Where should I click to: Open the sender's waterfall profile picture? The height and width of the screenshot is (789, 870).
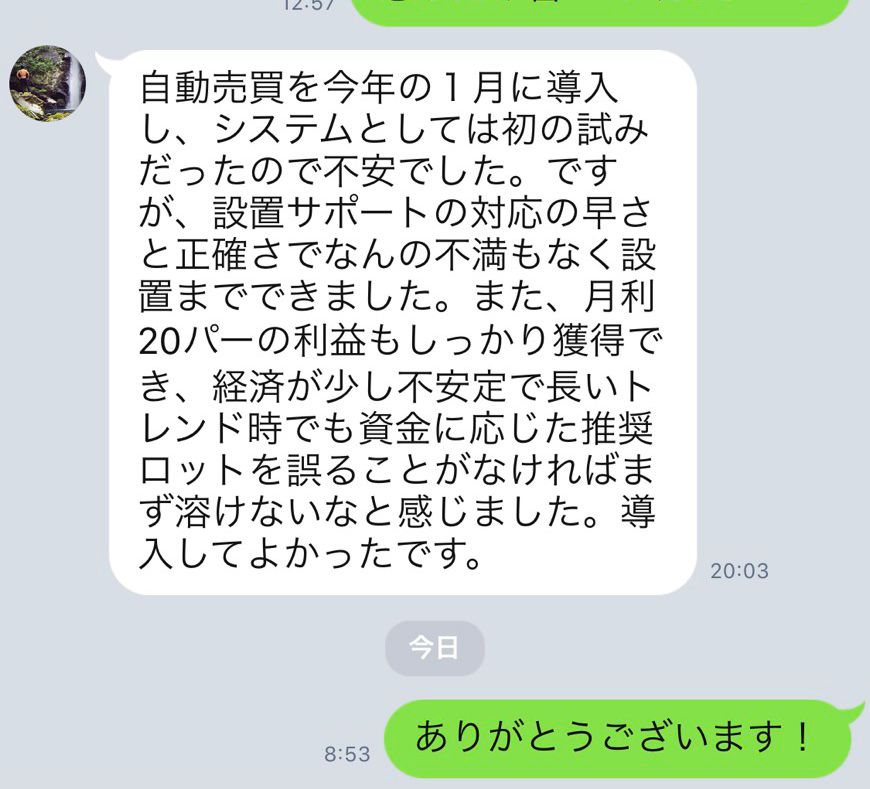48,84
